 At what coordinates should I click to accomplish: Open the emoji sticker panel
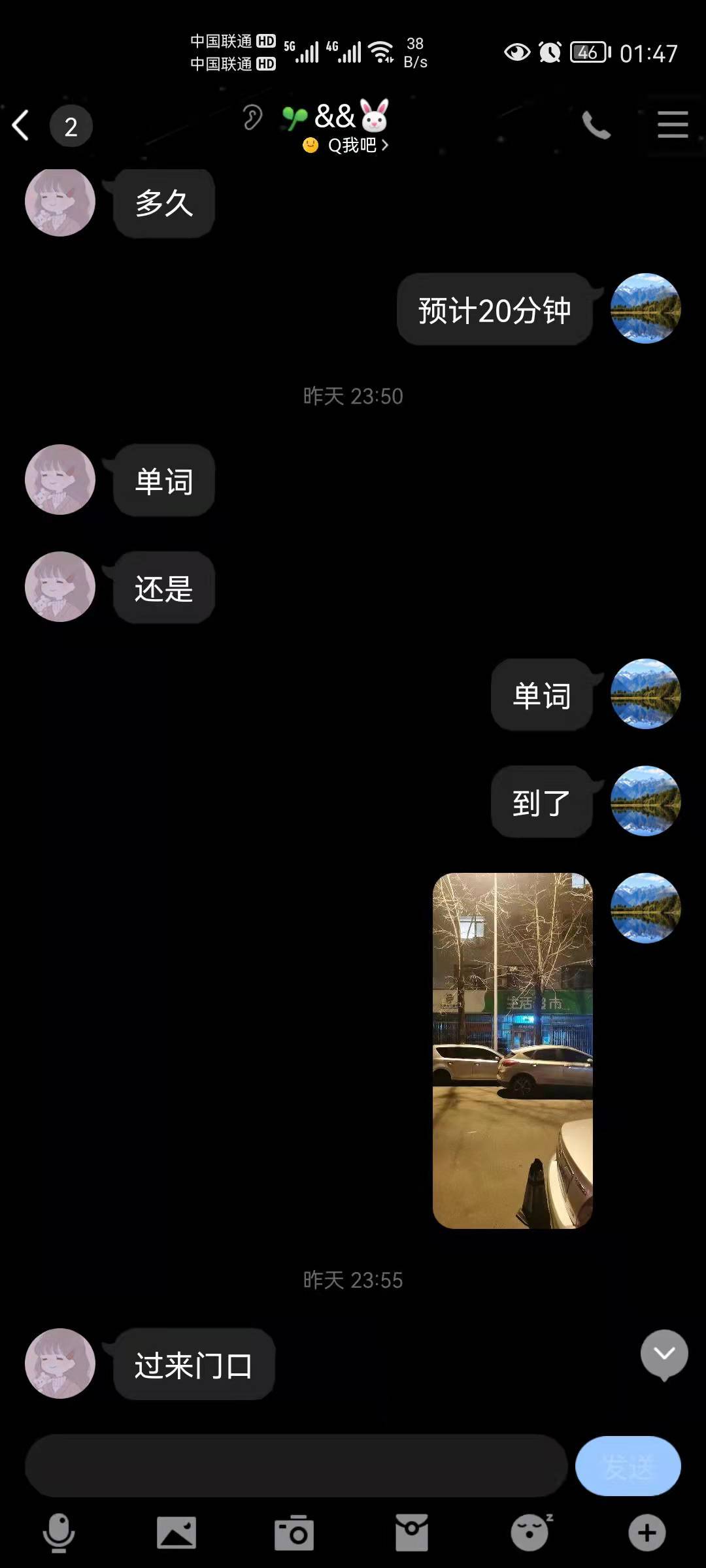pos(529,1532)
